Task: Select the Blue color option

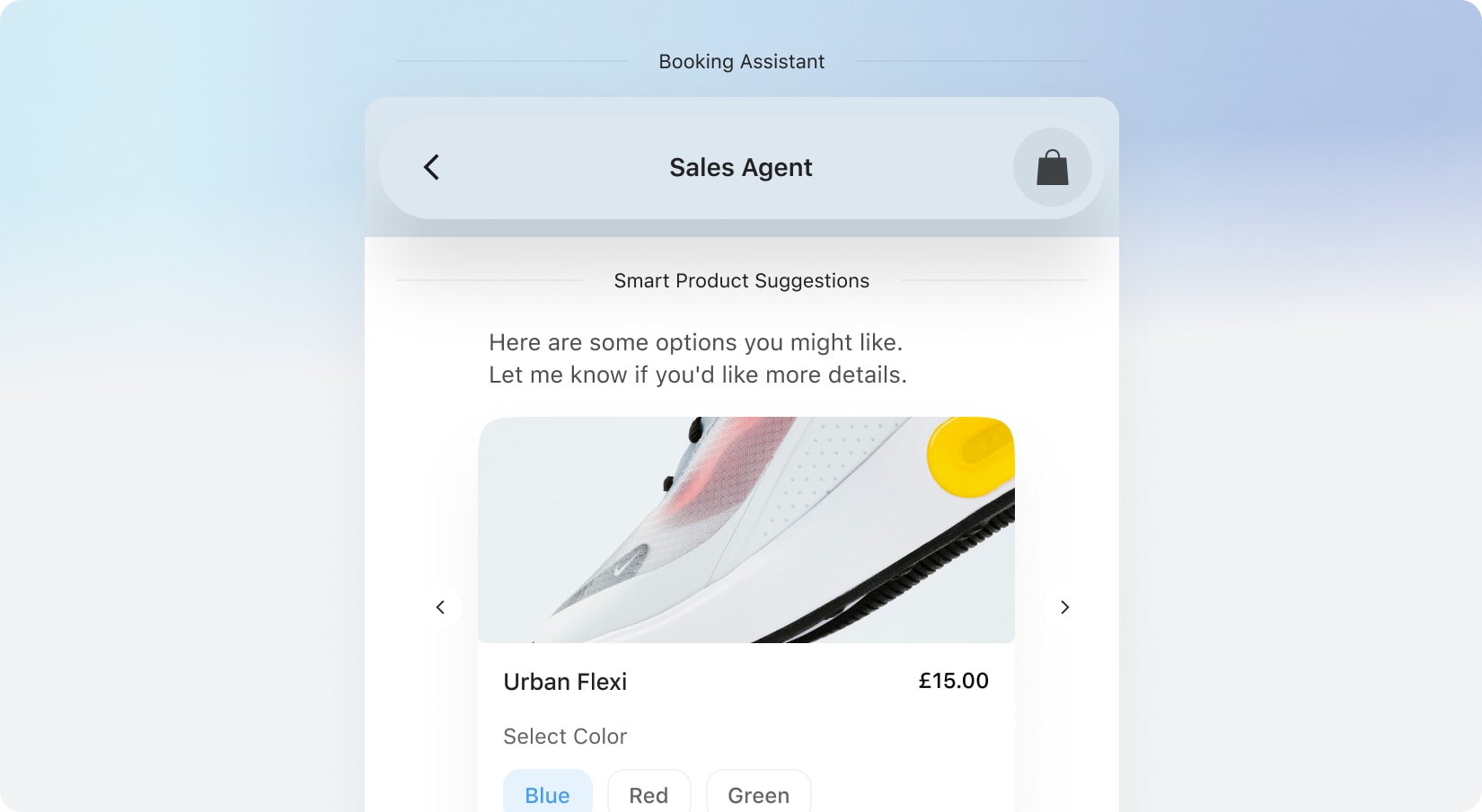Action: click(x=547, y=794)
